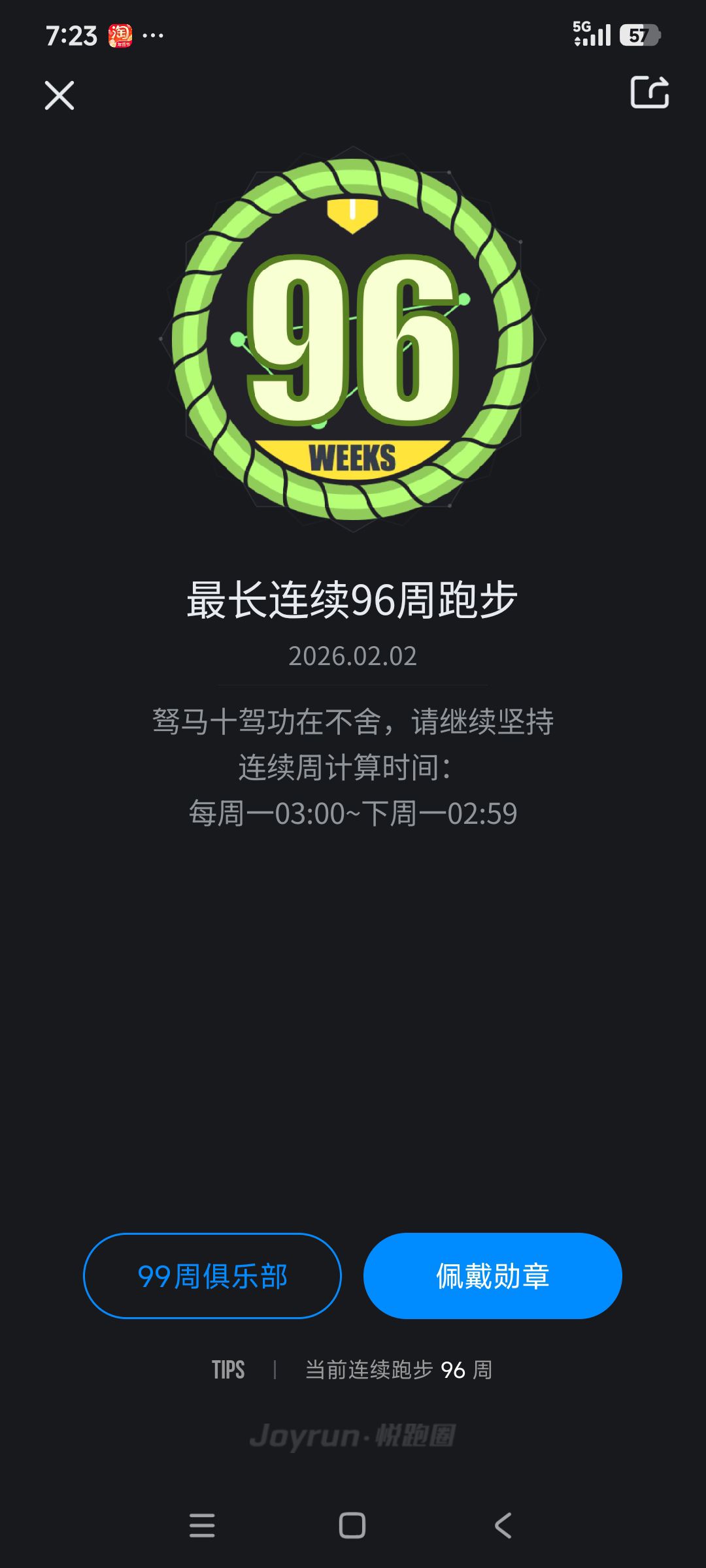Go back using the system back arrow
The image size is (706, 1568).
coord(503,1526)
